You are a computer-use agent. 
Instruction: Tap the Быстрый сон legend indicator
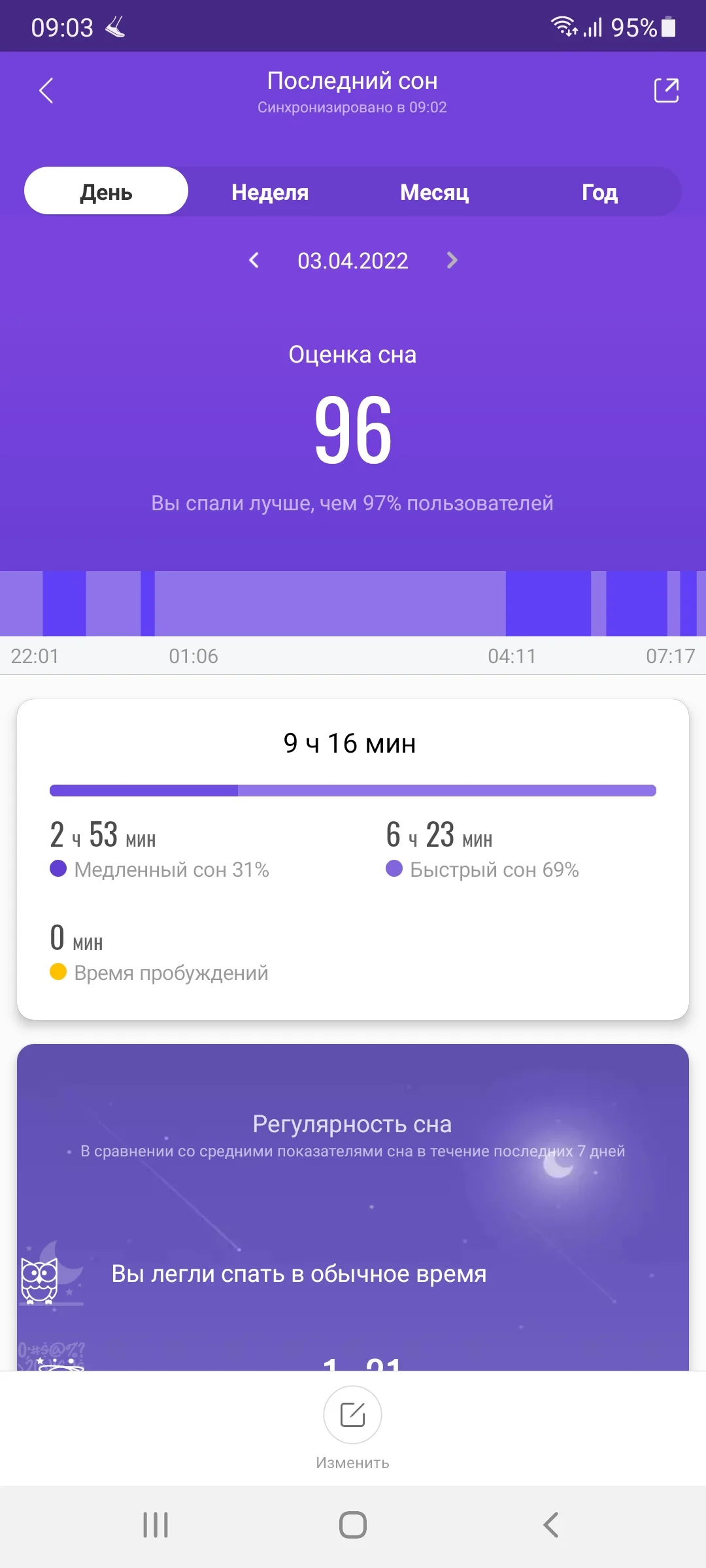[x=395, y=870]
